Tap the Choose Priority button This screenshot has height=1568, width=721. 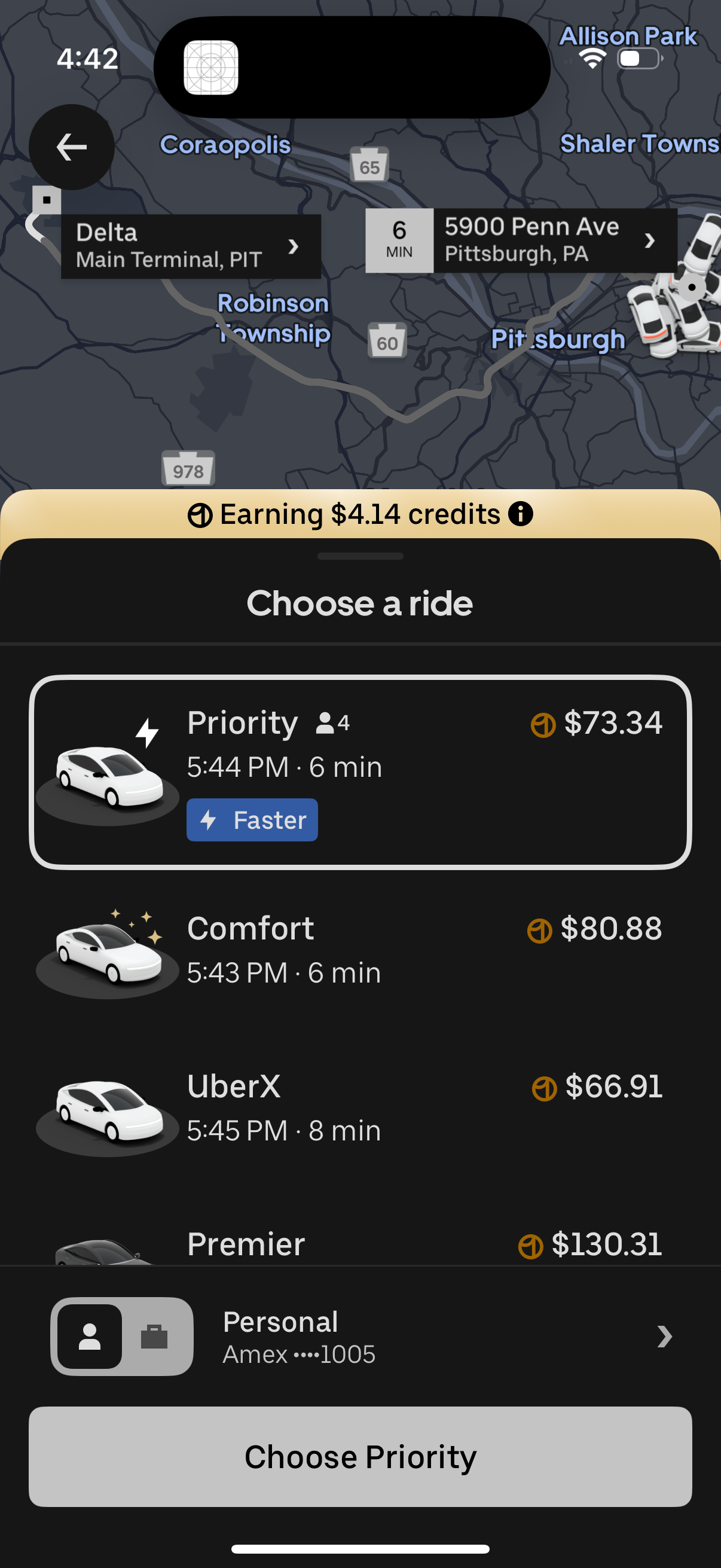360,1457
